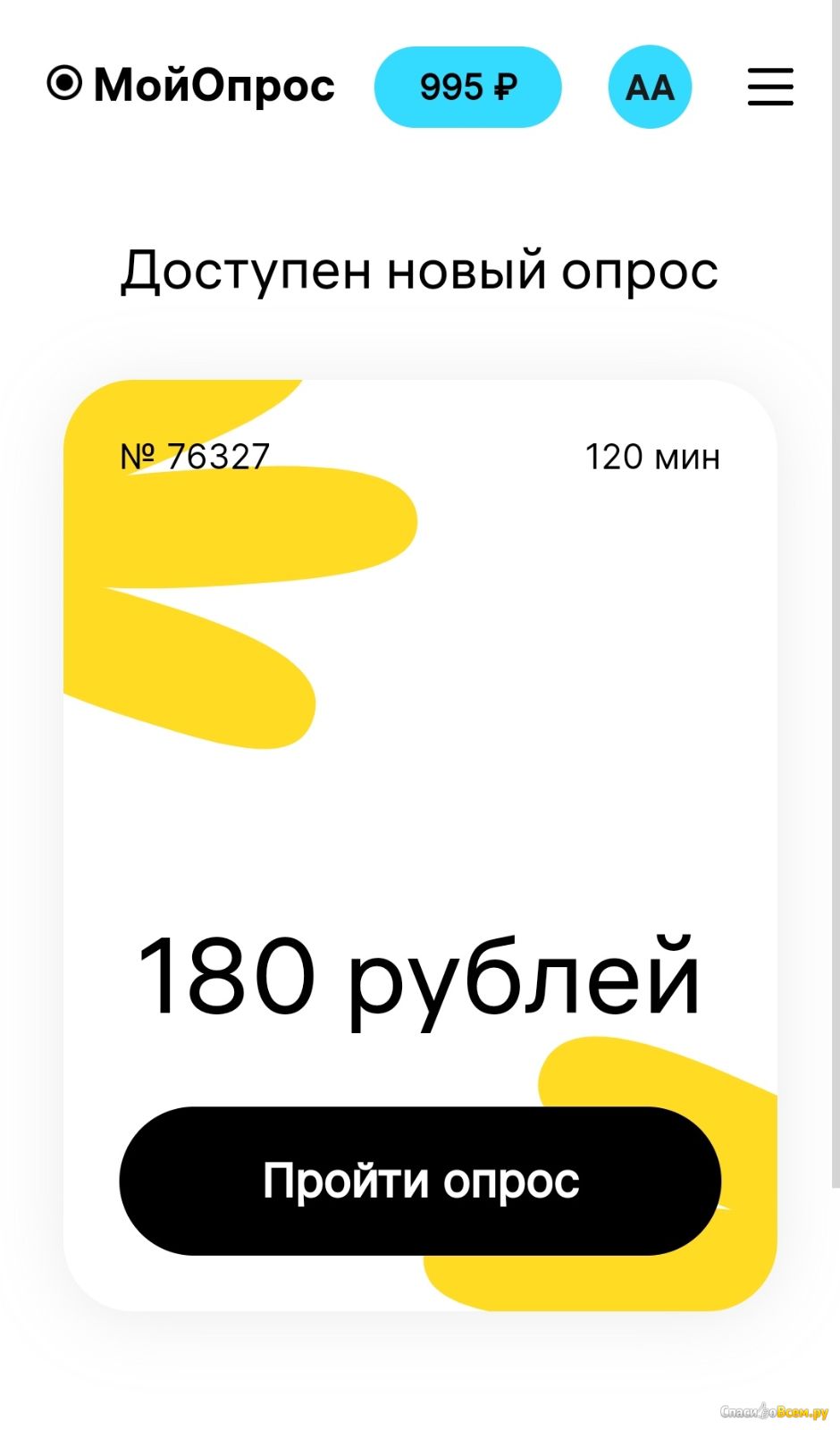Open the AA profile avatar

[650, 87]
